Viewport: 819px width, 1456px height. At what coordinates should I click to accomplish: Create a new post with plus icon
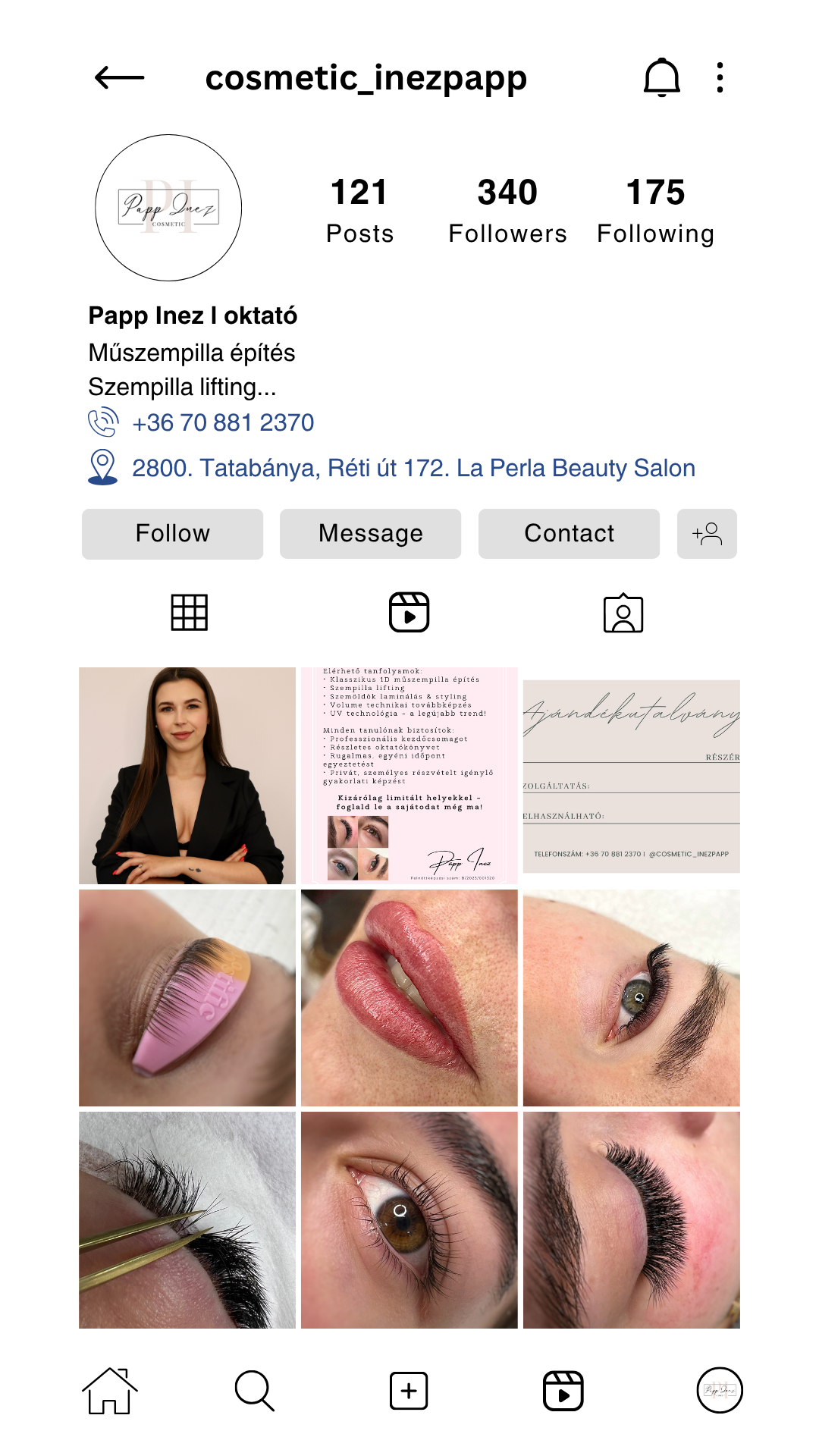coord(409,1391)
